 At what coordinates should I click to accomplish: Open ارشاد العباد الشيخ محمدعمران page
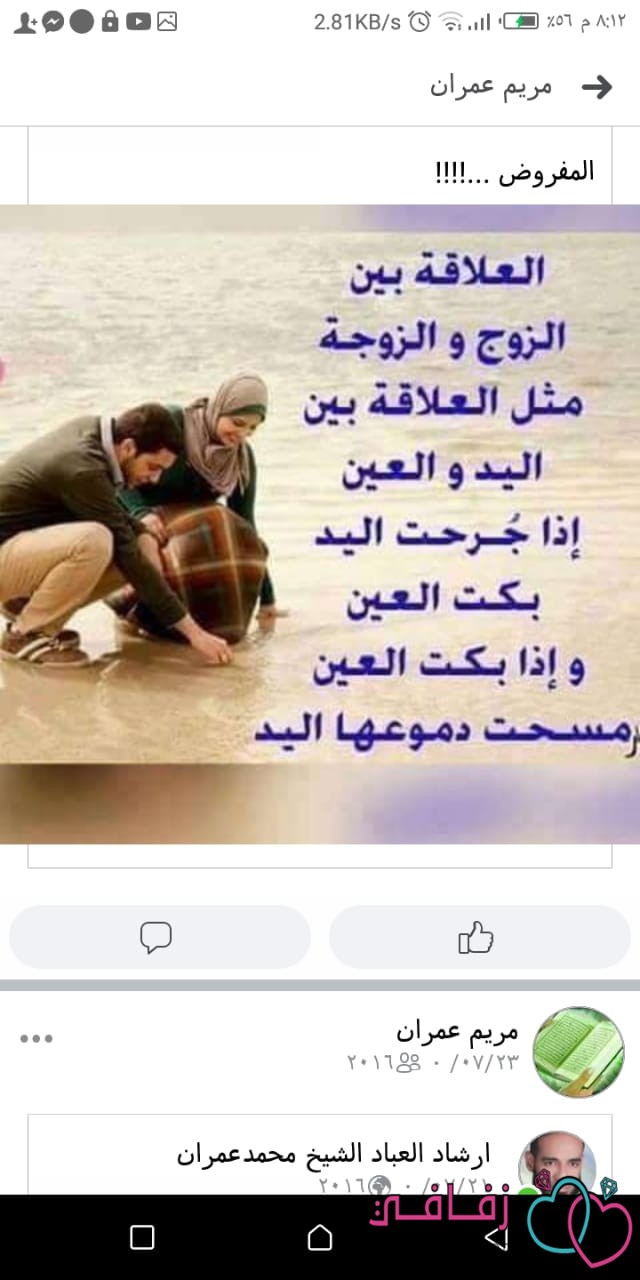pos(348,1154)
